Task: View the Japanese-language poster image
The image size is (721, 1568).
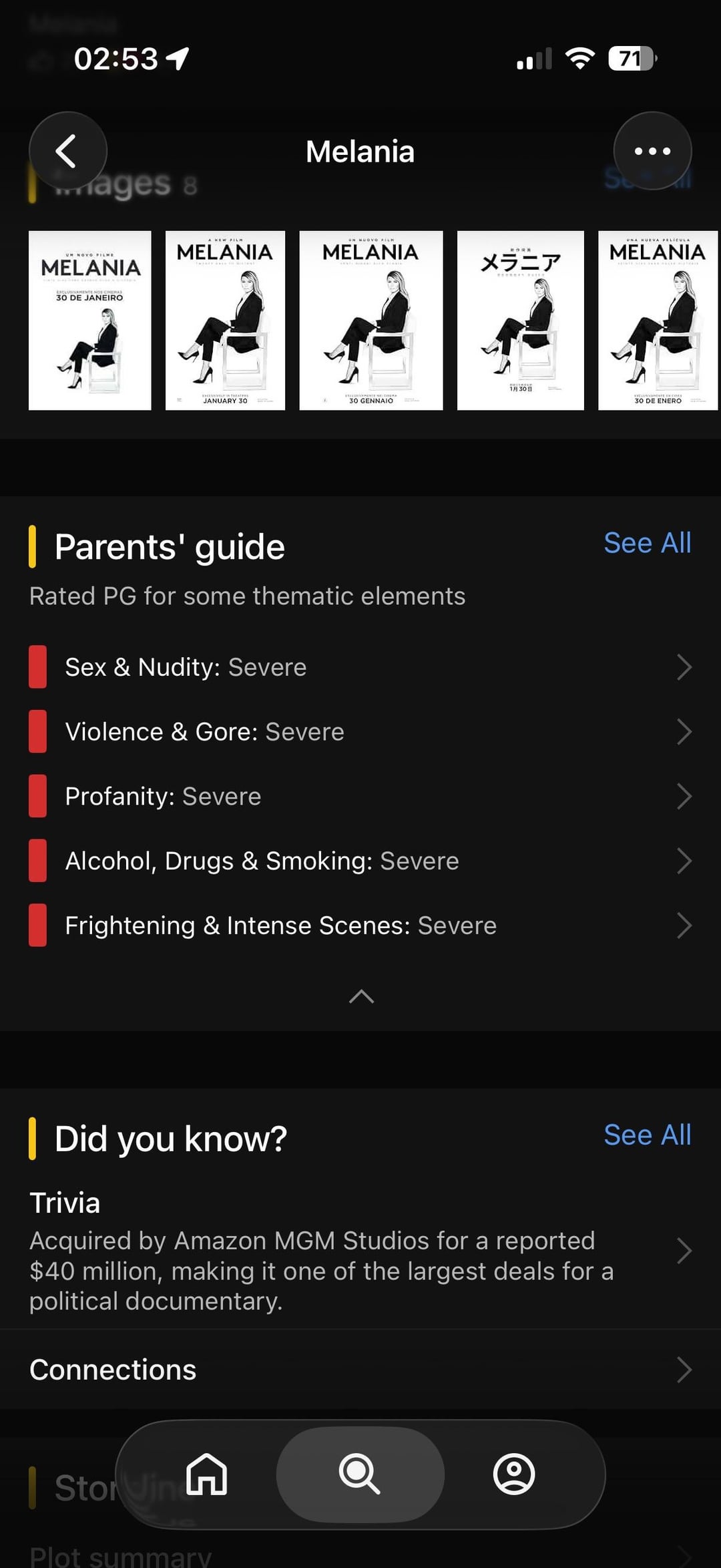Action: [x=521, y=321]
